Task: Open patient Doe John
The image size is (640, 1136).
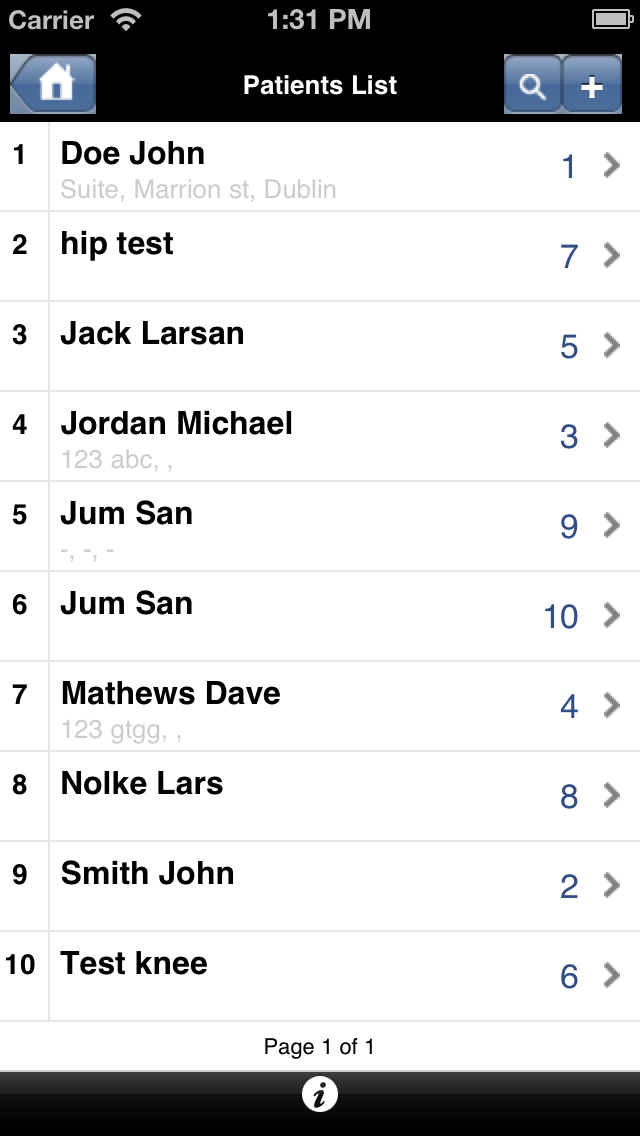Action: point(320,167)
